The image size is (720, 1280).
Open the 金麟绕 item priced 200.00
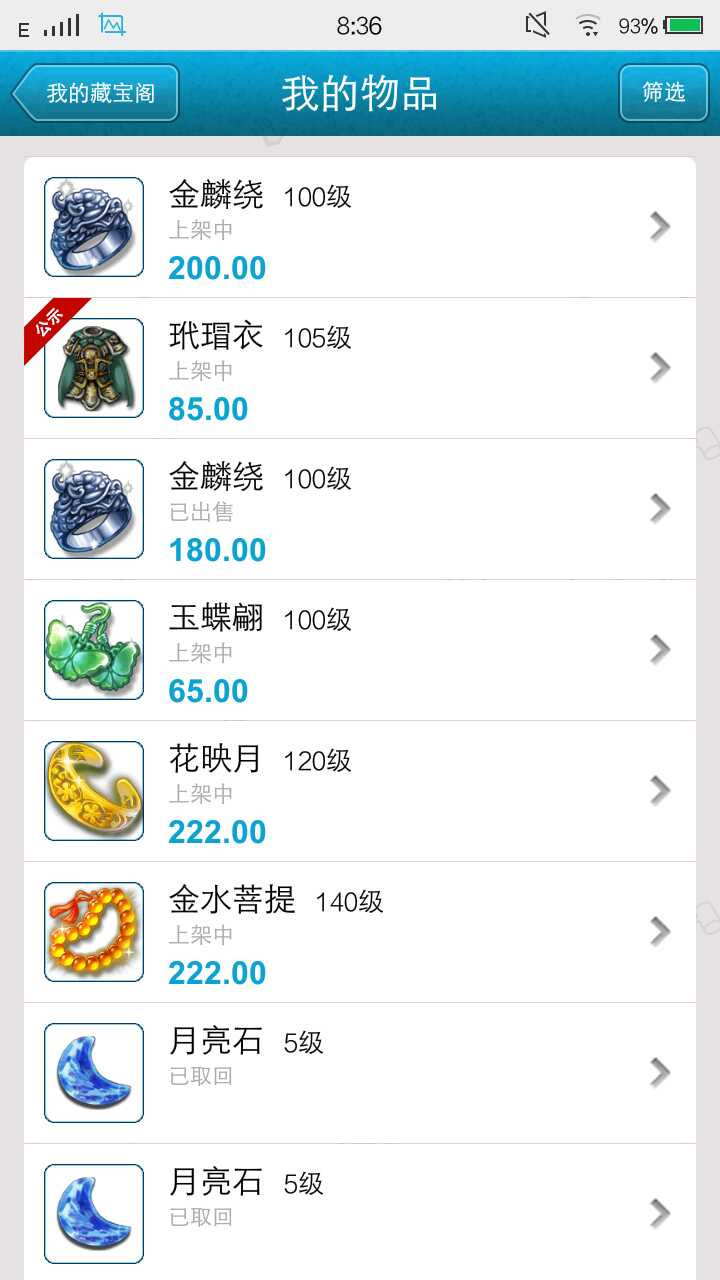tap(360, 227)
